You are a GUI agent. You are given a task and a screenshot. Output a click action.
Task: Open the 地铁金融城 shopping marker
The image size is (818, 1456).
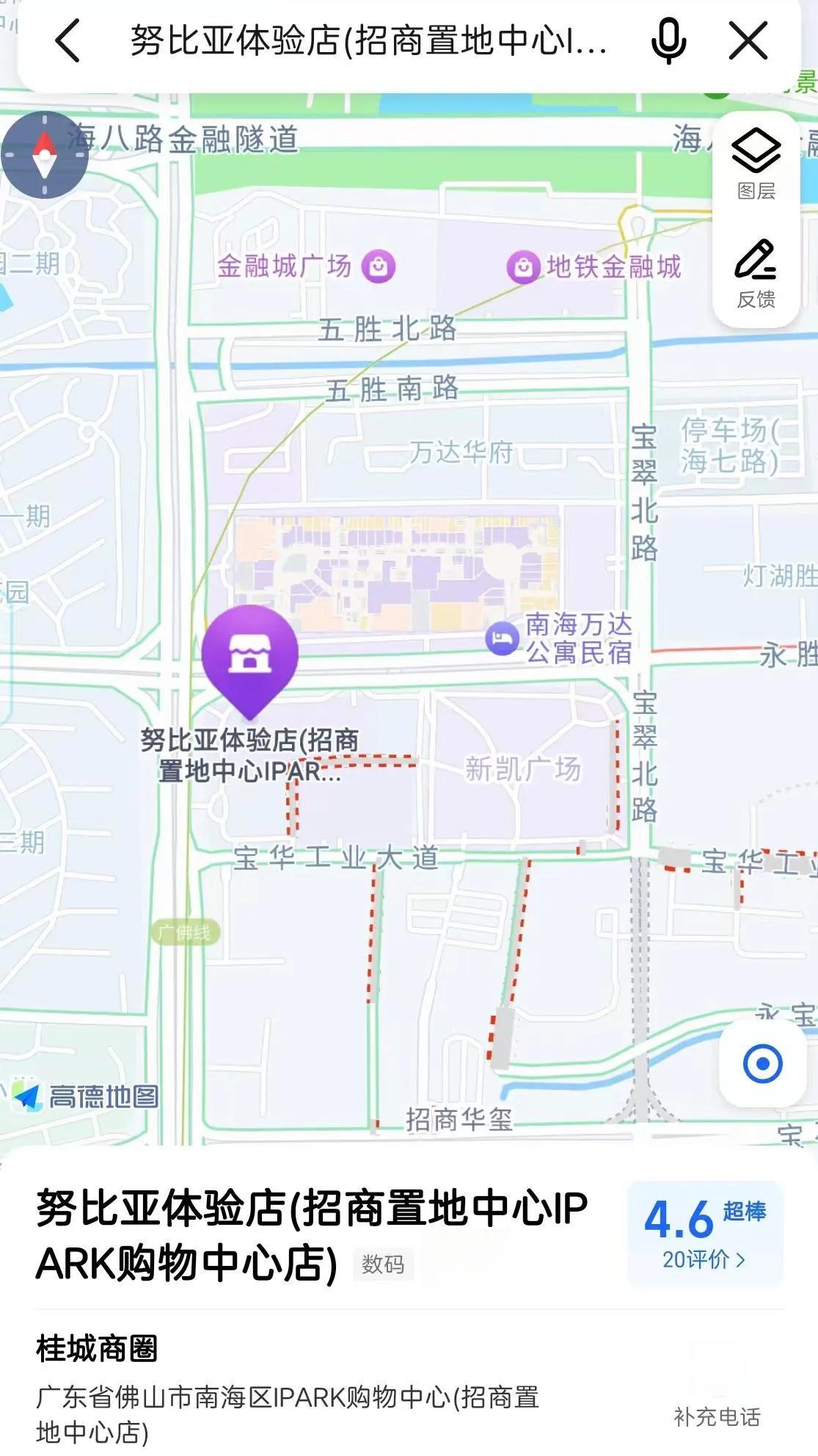tap(523, 266)
